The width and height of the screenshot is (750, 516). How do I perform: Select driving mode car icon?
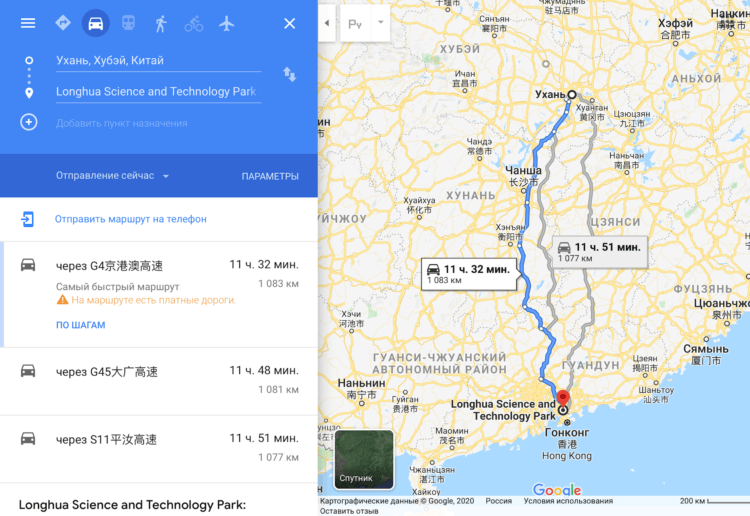point(95,23)
